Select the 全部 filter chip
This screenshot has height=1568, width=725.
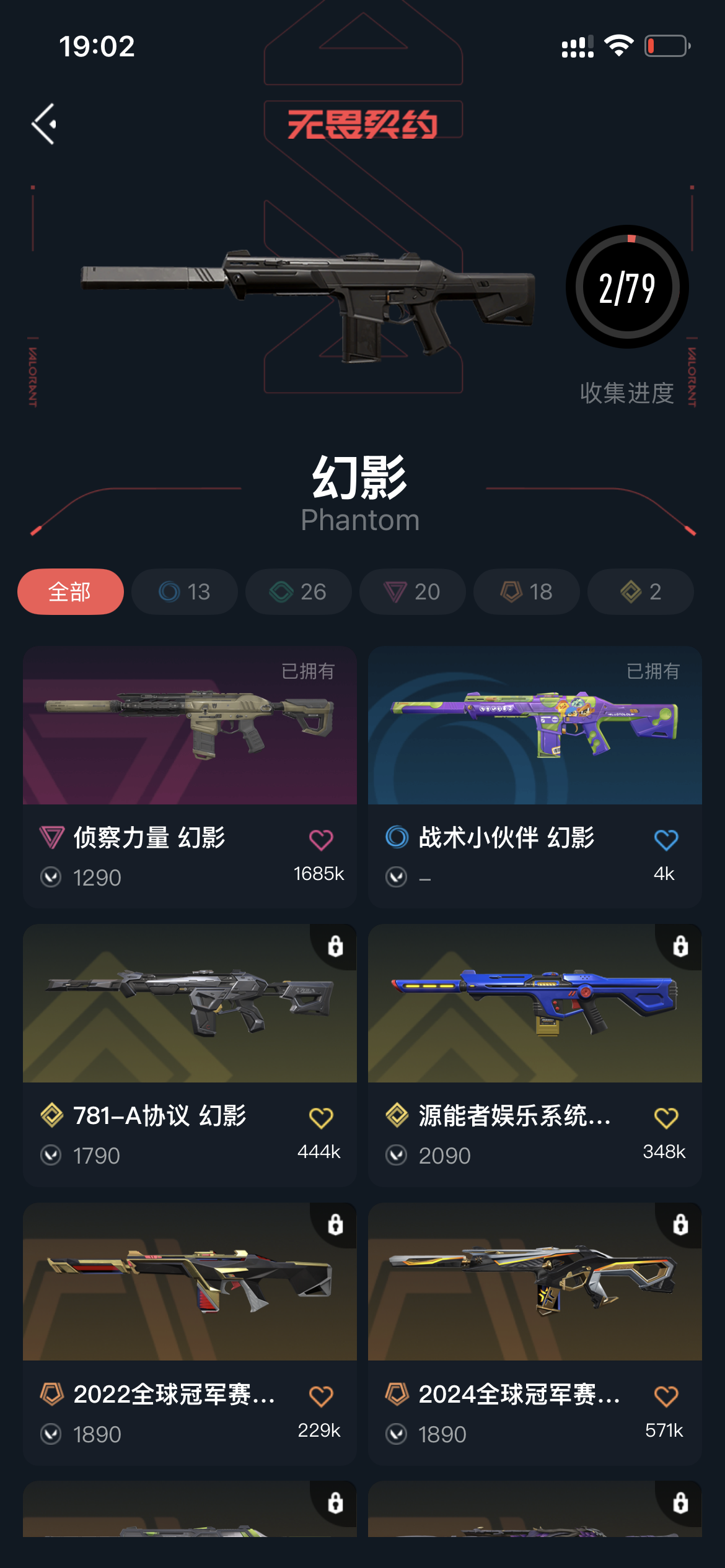click(x=71, y=592)
